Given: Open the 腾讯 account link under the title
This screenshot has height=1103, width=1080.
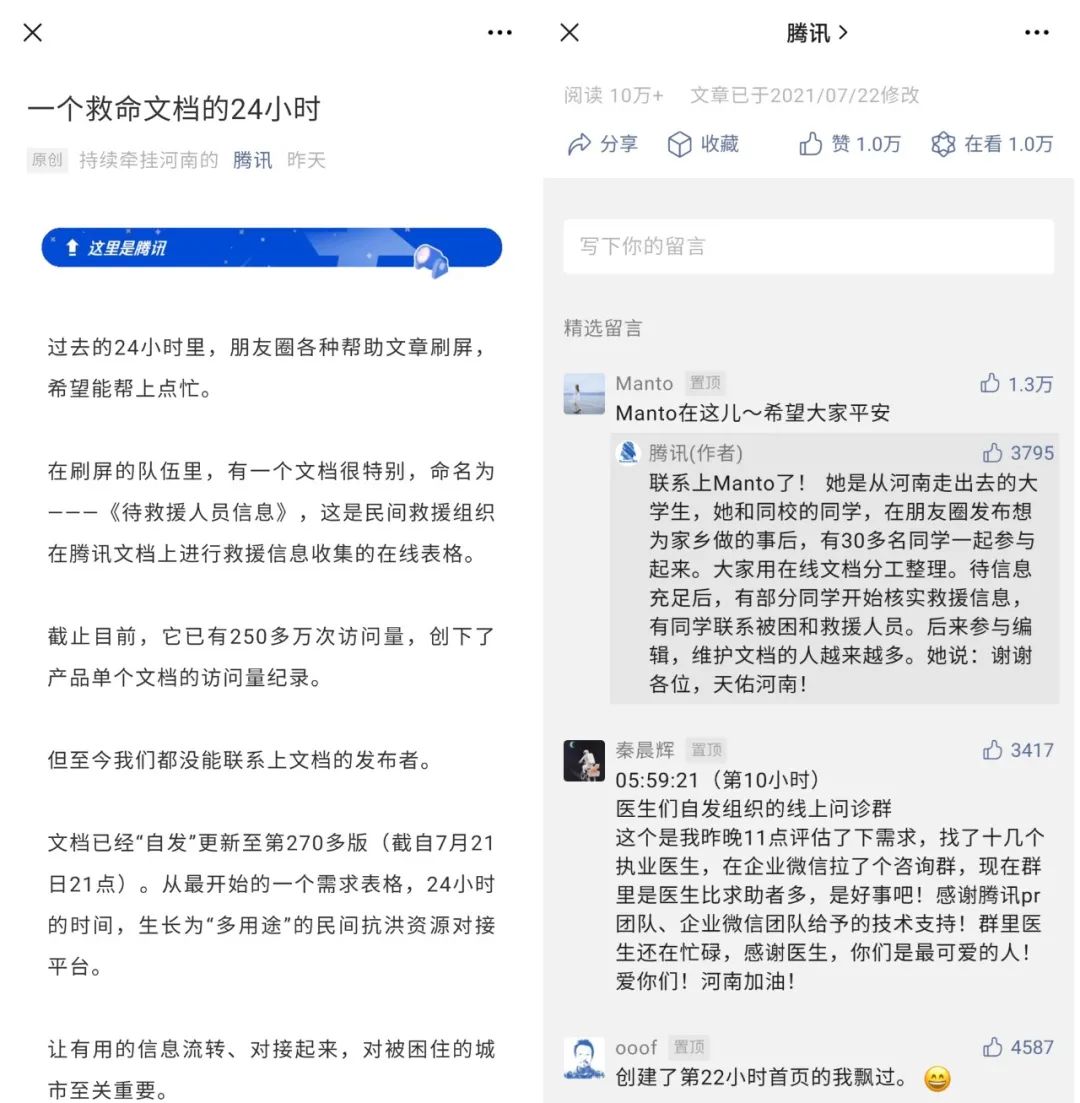Looking at the screenshot, I should click(252, 160).
